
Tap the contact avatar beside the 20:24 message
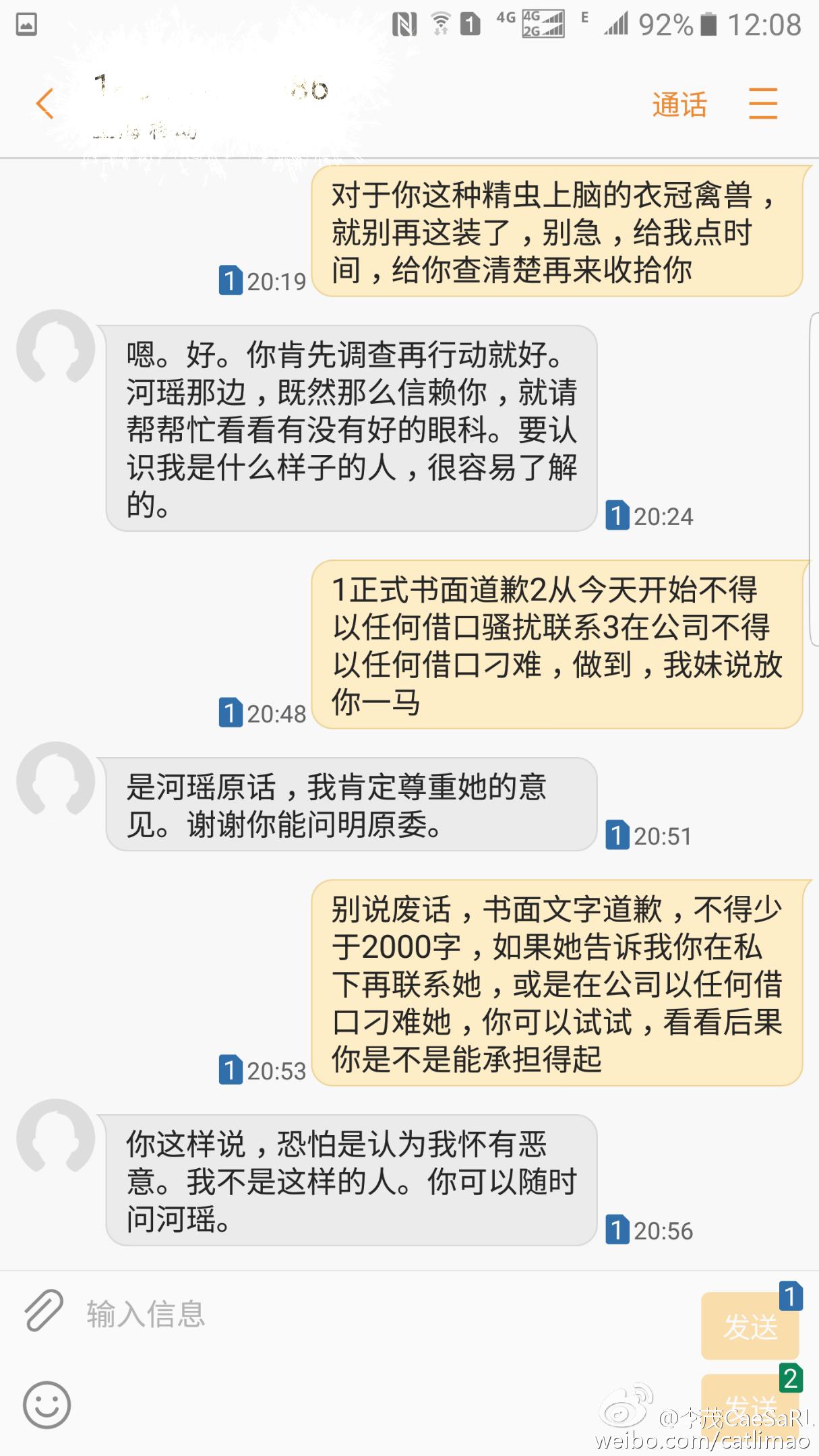[56, 348]
